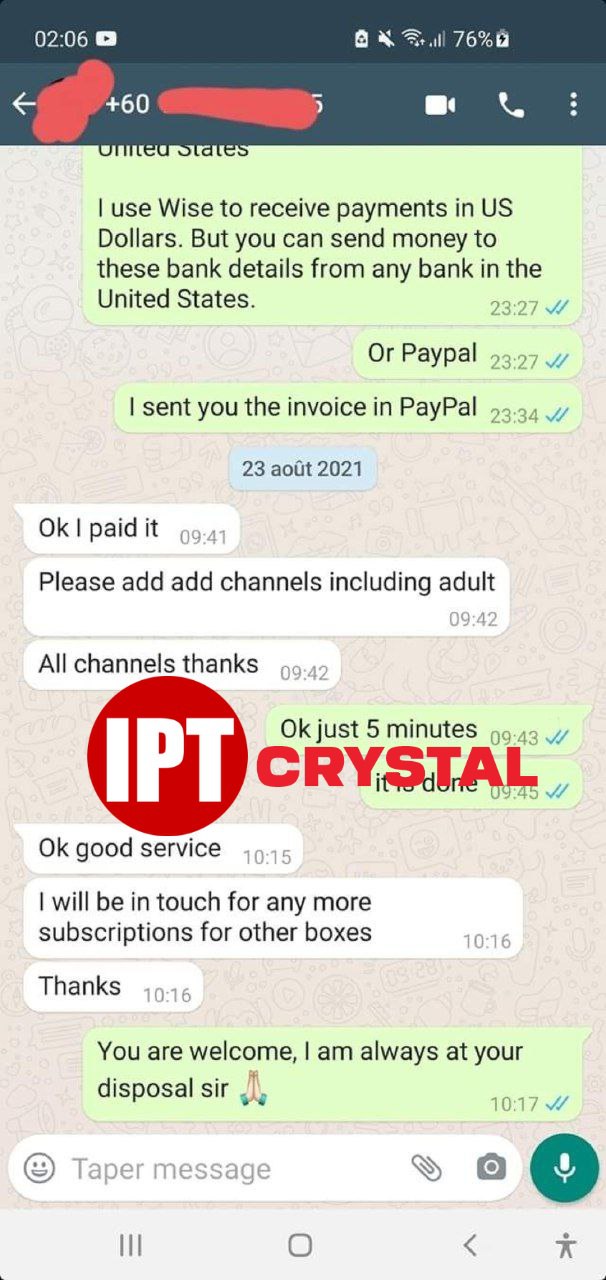Image resolution: width=606 pixels, height=1280 pixels.
Task: Open the overflow menu
Action: pyautogui.click(x=573, y=105)
